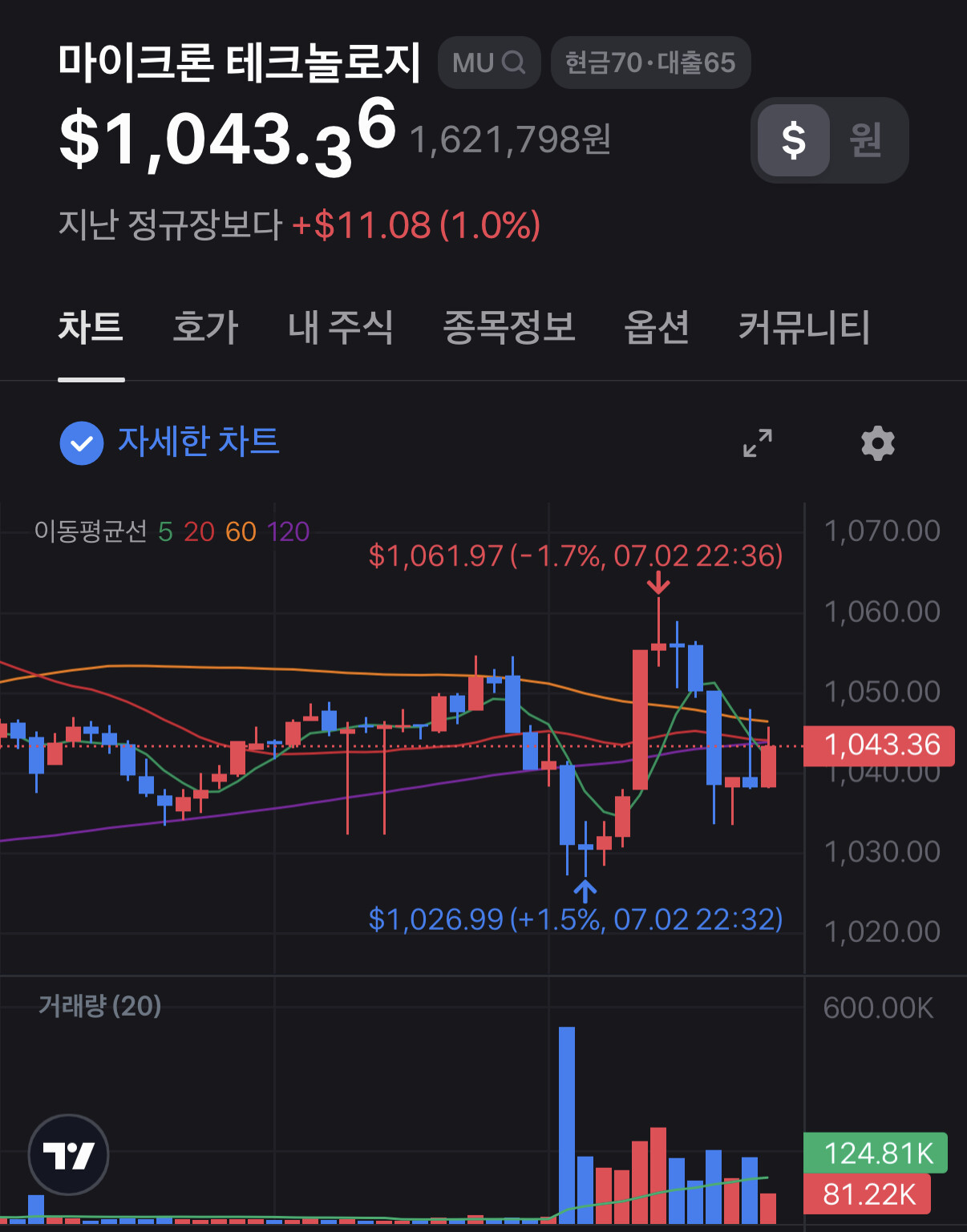
Task: Open the 옵션 tab
Action: pyautogui.click(x=657, y=328)
